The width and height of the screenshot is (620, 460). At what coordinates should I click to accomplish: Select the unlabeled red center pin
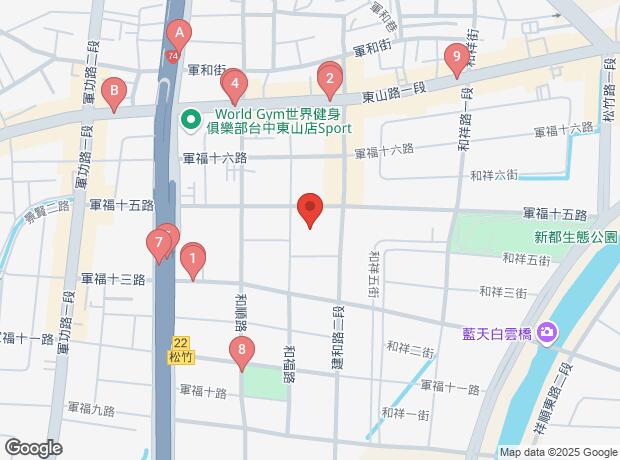(310, 209)
